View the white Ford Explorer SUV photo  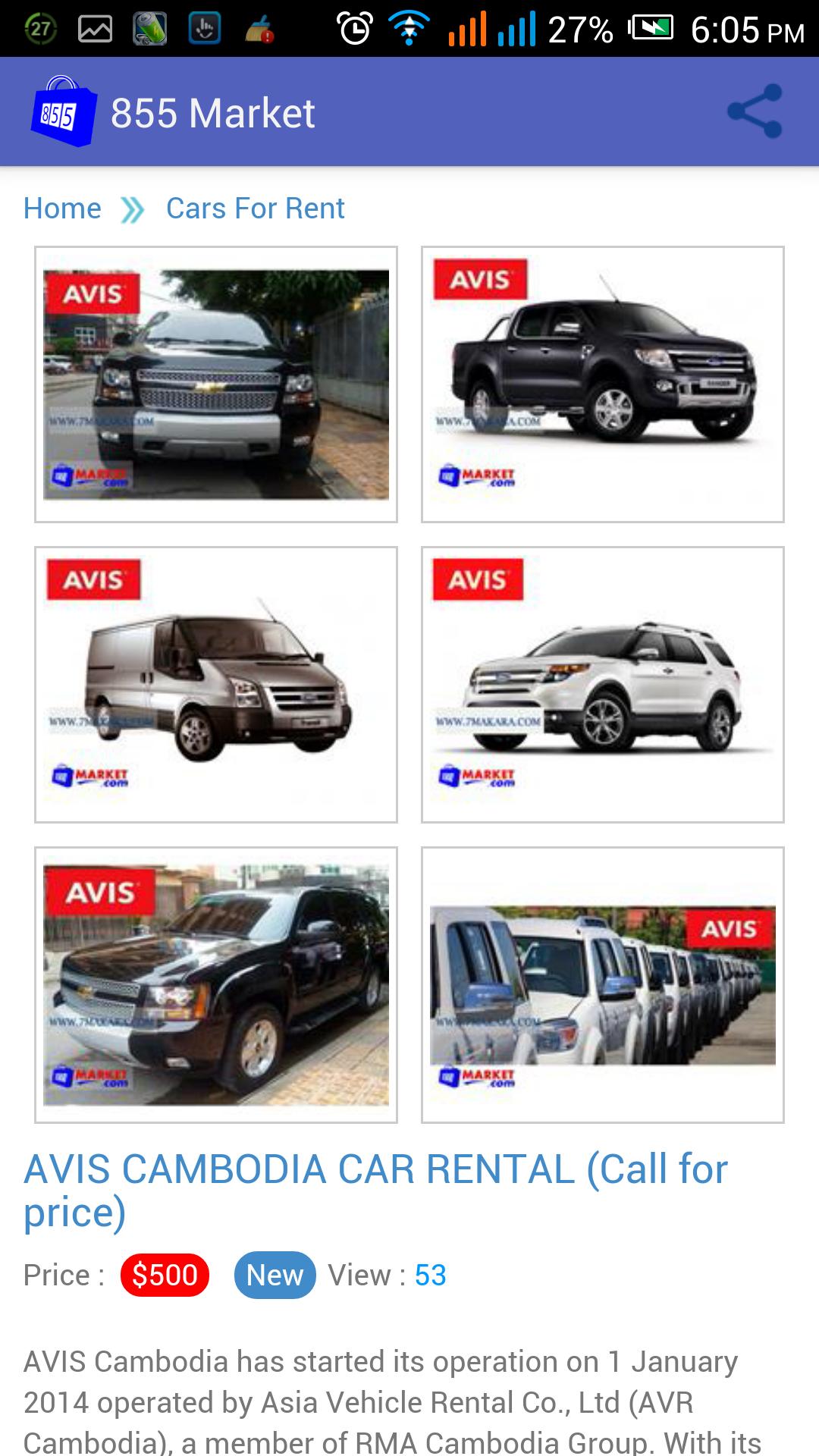click(602, 685)
